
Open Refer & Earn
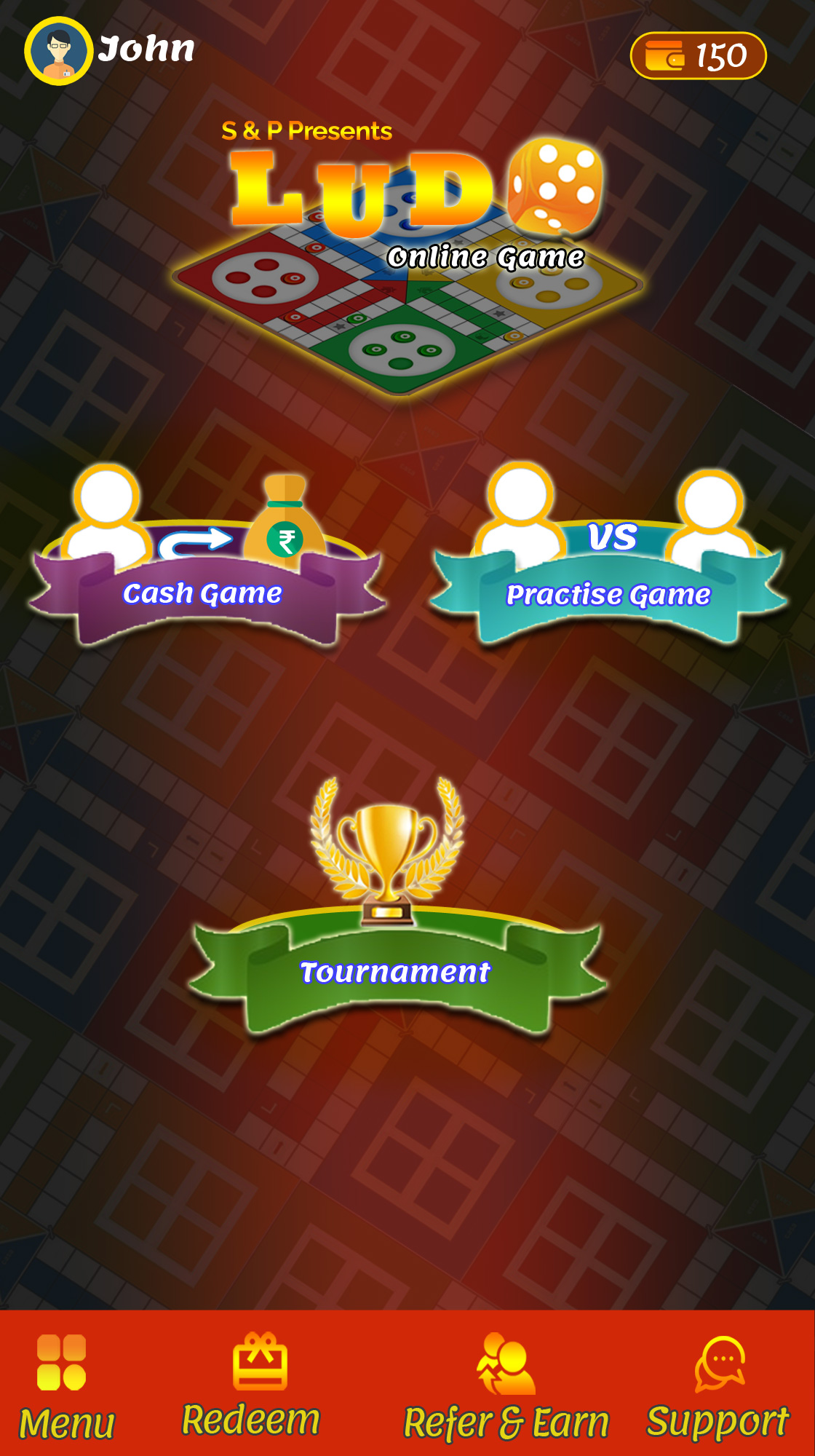click(506, 1387)
